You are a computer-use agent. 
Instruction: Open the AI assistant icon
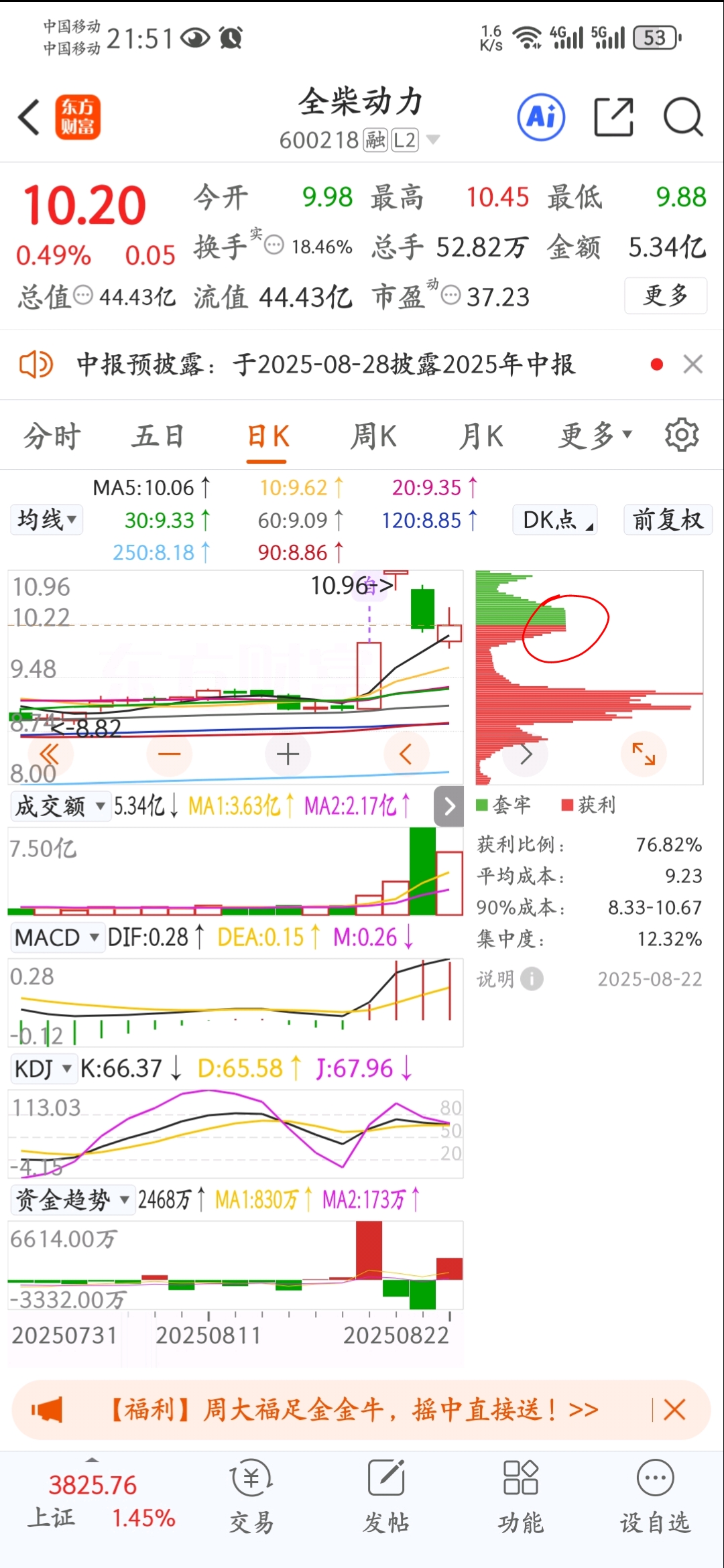coord(541,117)
